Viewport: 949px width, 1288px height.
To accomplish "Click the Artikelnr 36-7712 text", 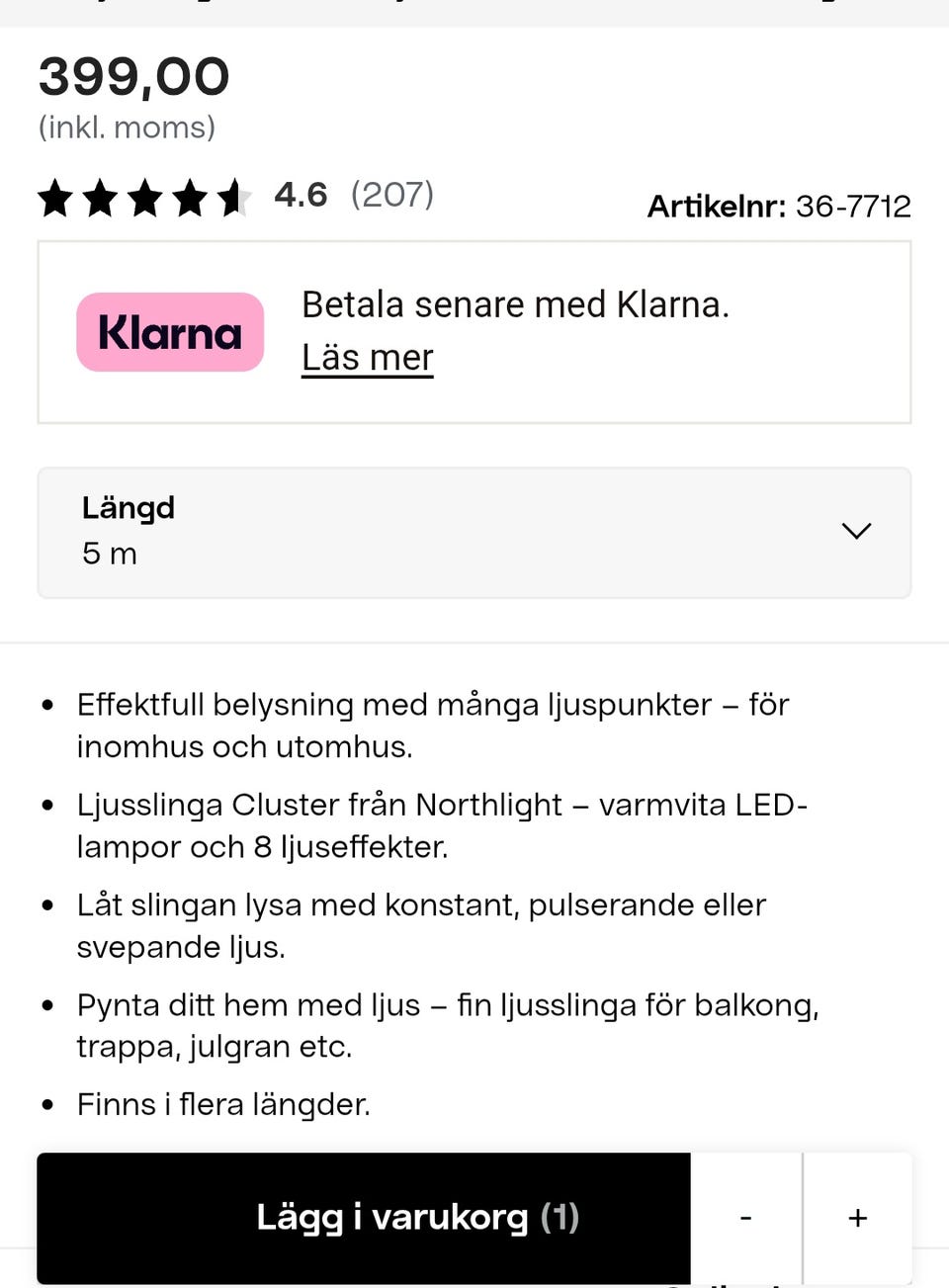I will pos(779,206).
